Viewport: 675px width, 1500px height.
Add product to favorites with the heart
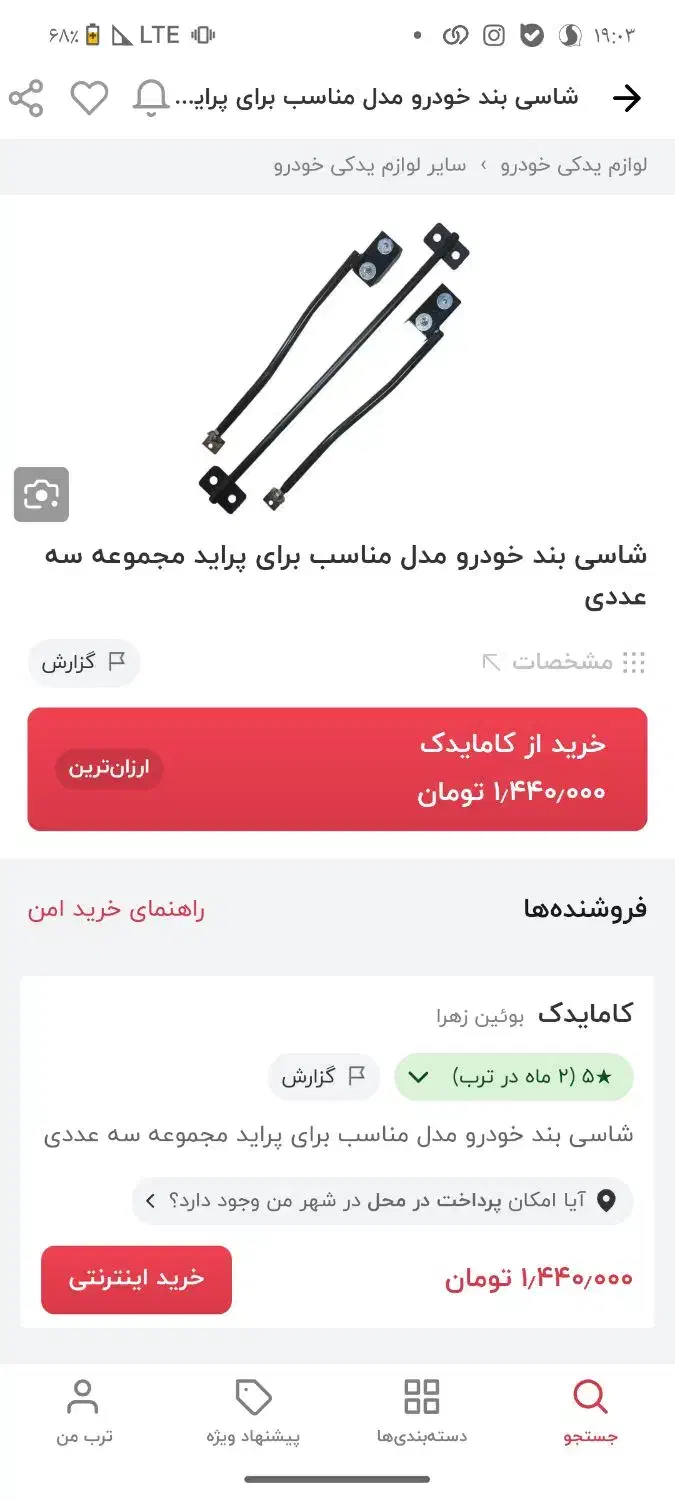(89, 98)
